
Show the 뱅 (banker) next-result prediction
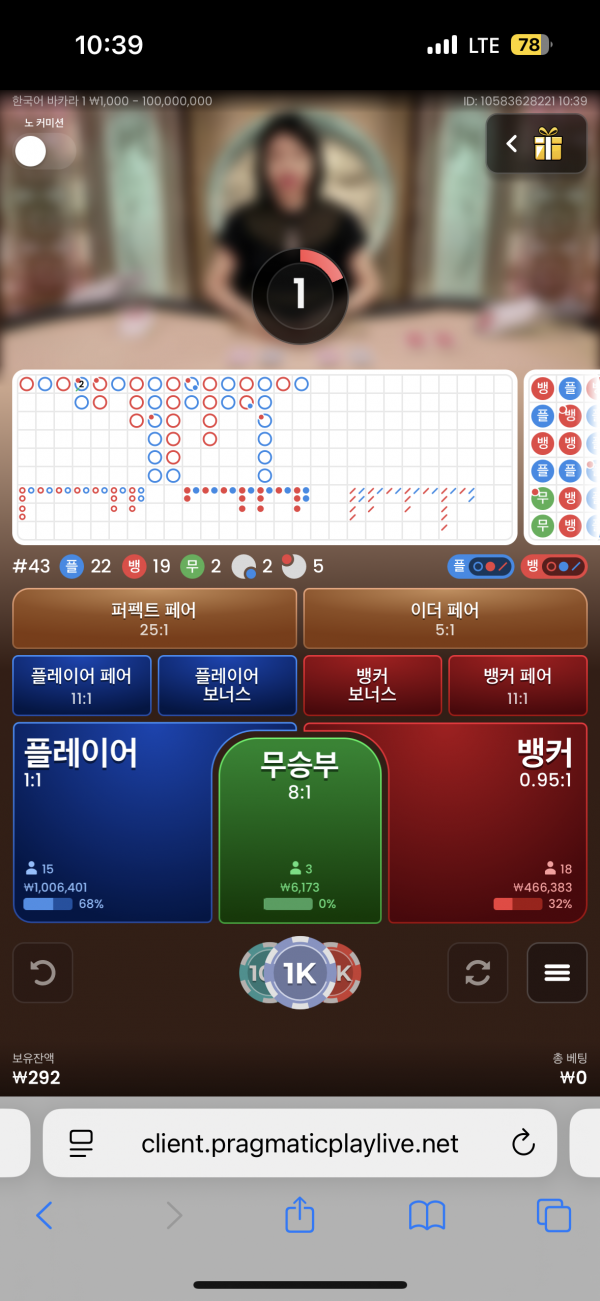click(x=553, y=566)
